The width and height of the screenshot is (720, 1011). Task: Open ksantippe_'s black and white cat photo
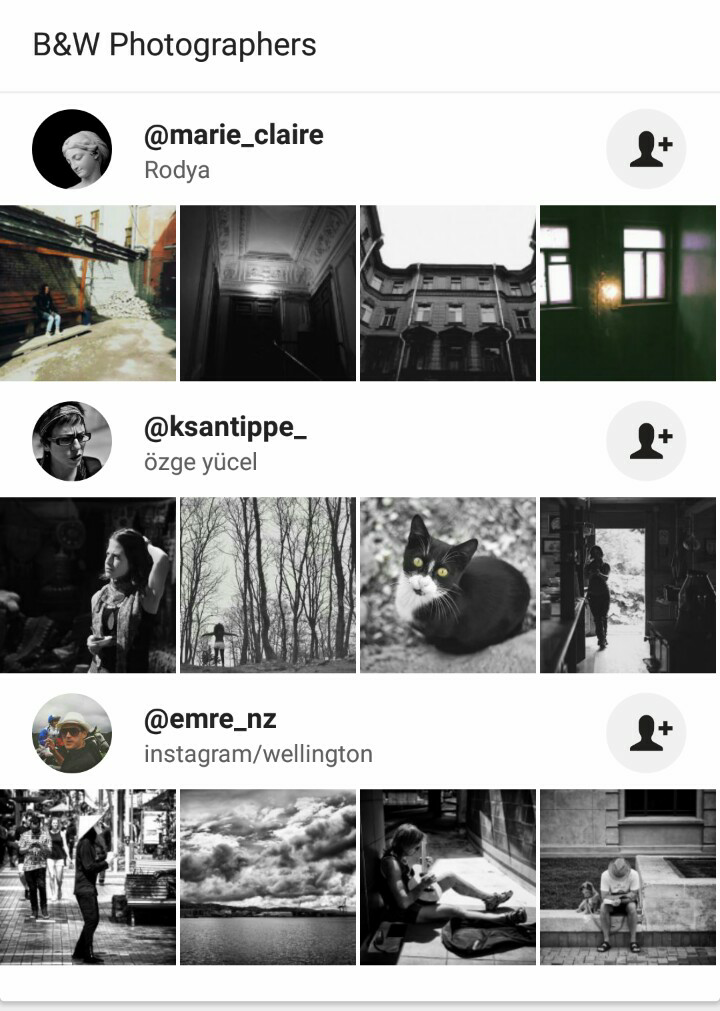447,585
